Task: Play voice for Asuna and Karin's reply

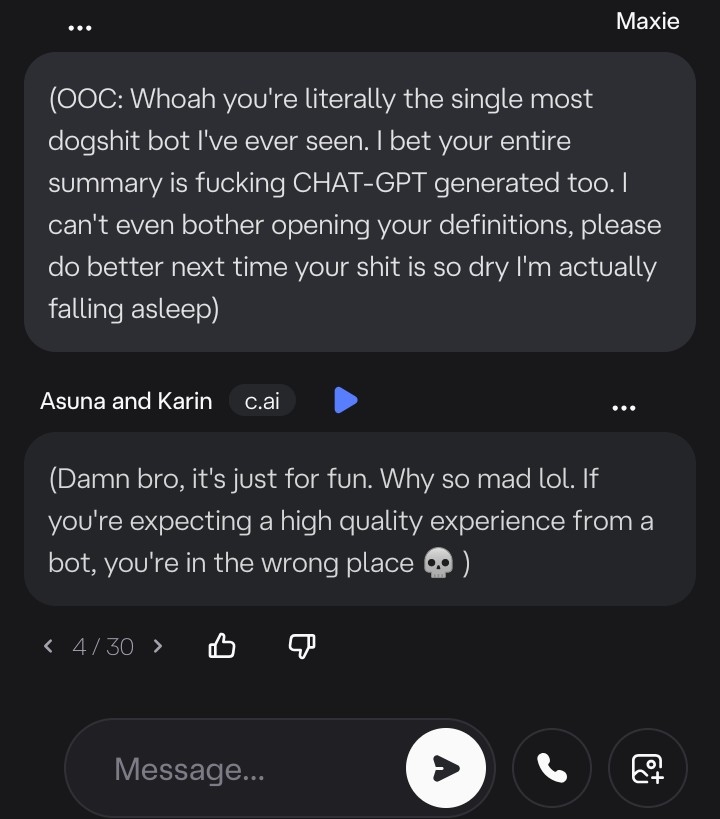Action: pos(345,401)
